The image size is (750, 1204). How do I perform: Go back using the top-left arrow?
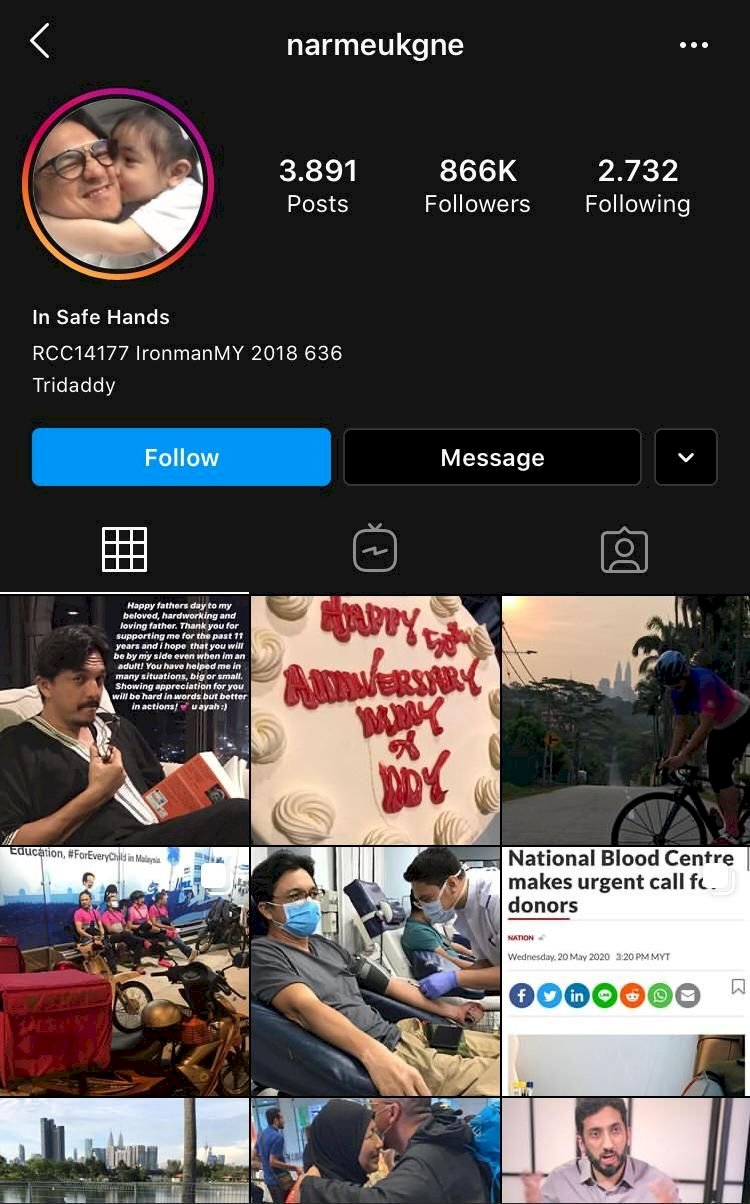coord(40,42)
